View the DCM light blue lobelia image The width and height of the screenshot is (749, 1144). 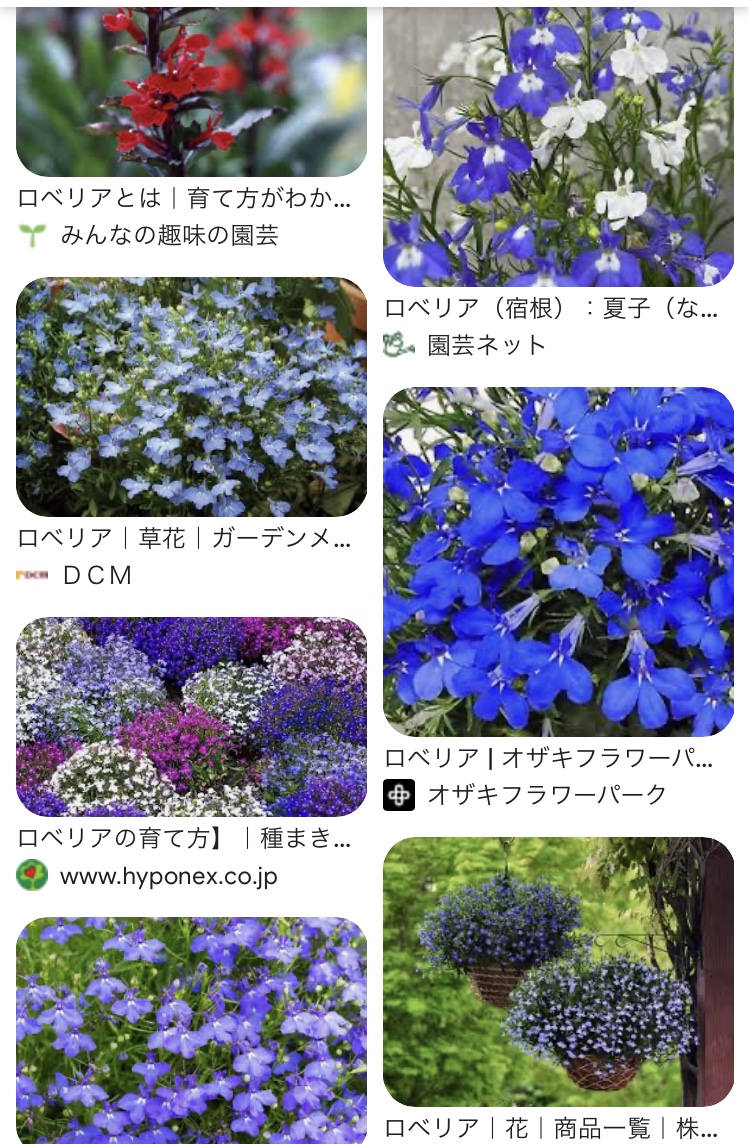coord(191,397)
